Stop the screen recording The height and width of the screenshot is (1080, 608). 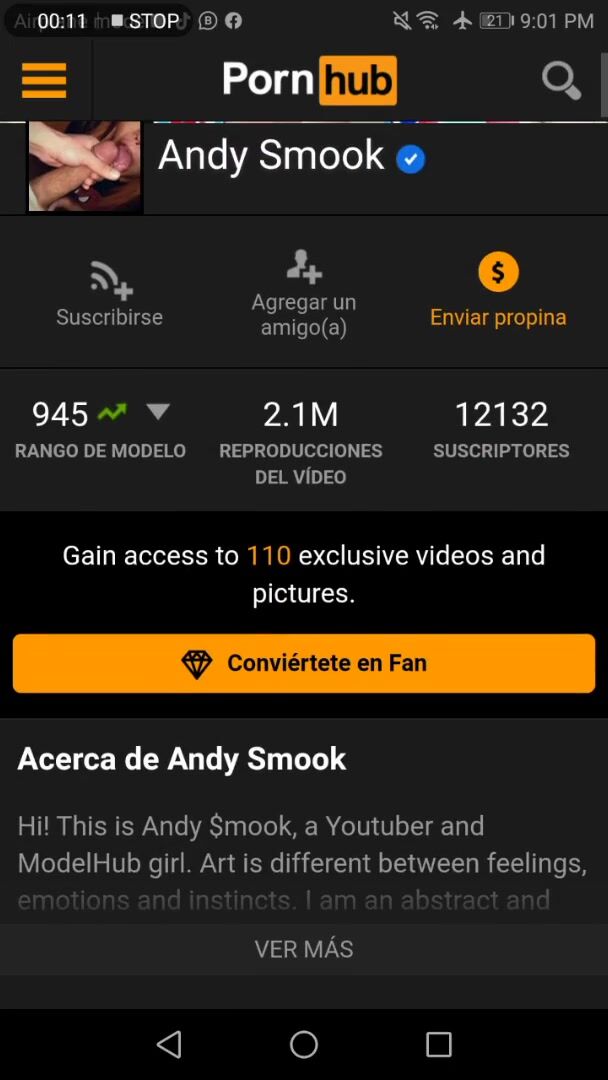click(x=145, y=21)
